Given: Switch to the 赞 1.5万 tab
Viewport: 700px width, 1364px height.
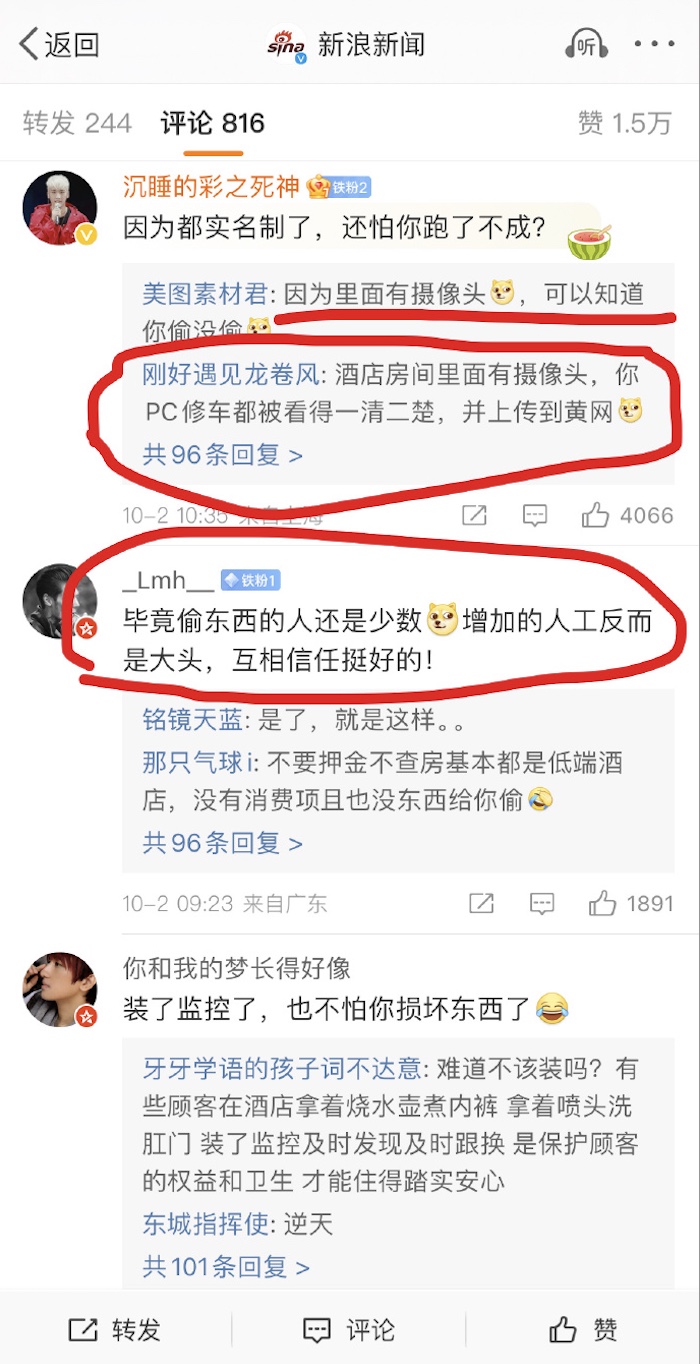Looking at the screenshot, I should [623, 123].
